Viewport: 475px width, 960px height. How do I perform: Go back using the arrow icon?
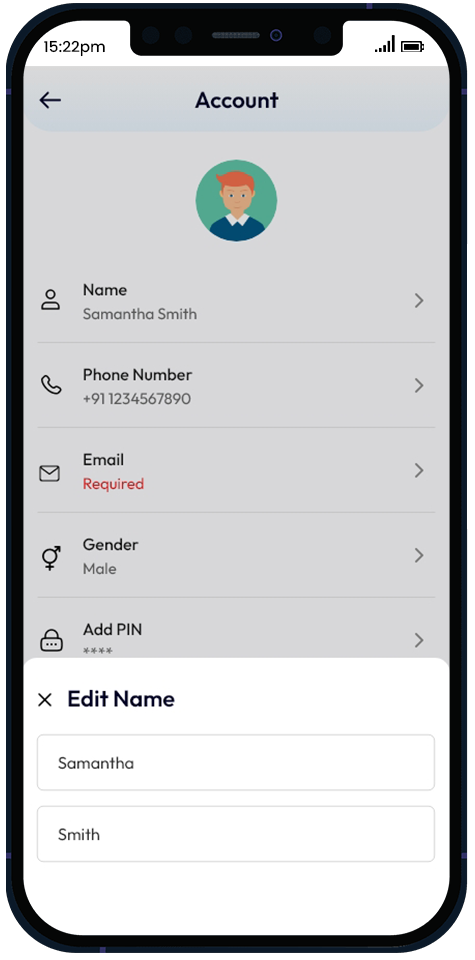50,100
